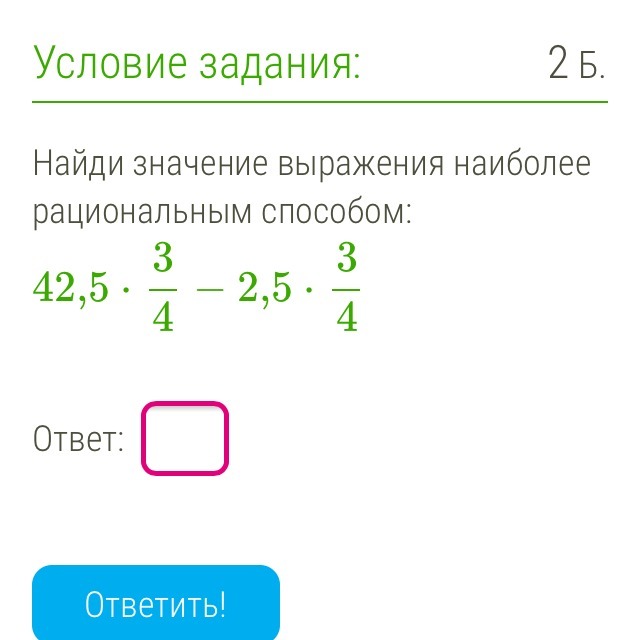
Task: Tap the answer input box next to Ответ
Action: pyautogui.click(x=185, y=438)
